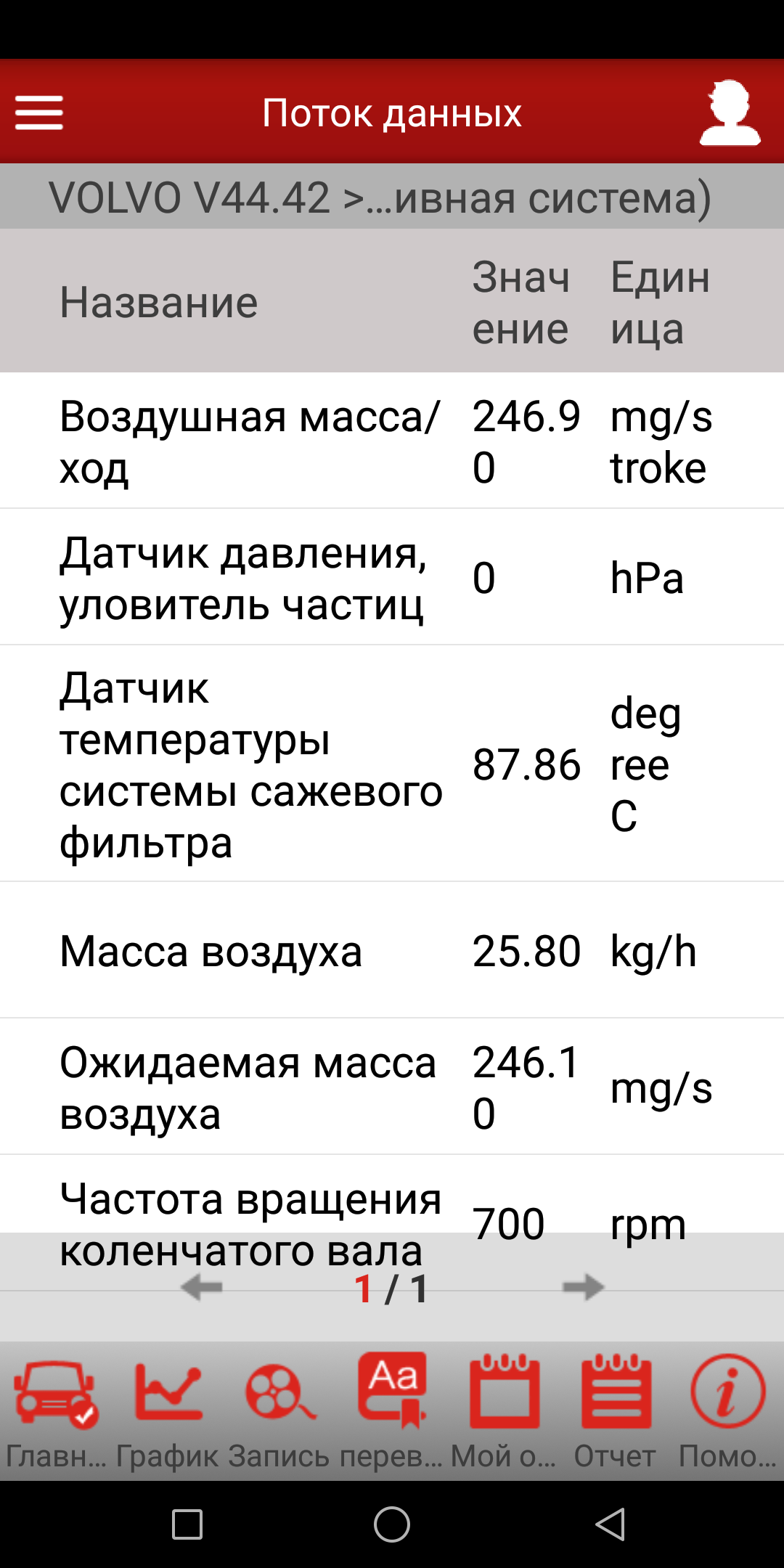The width and height of the screenshot is (784, 1568).
Task: Open the user profile icon
Action: [x=730, y=113]
